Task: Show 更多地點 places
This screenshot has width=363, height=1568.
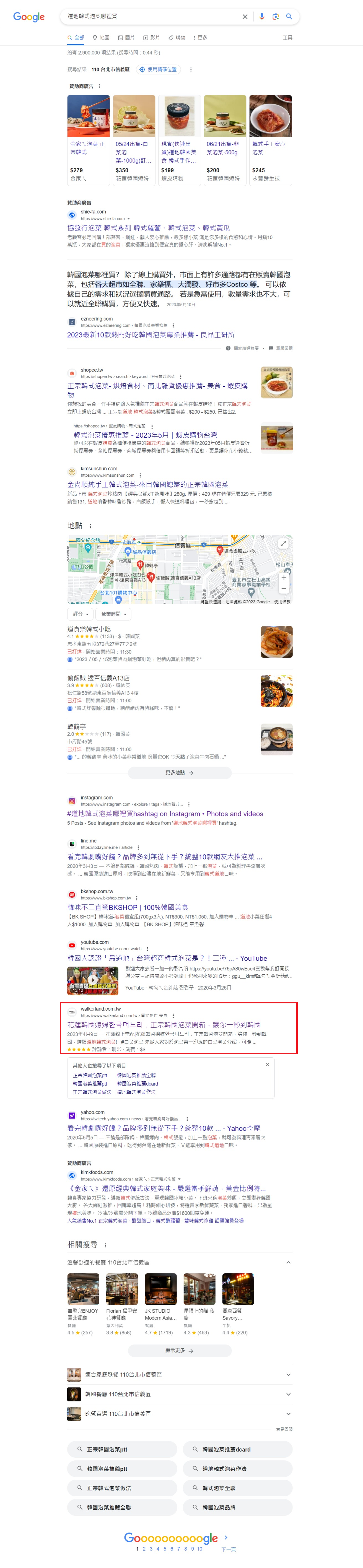Action: [x=179, y=772]
